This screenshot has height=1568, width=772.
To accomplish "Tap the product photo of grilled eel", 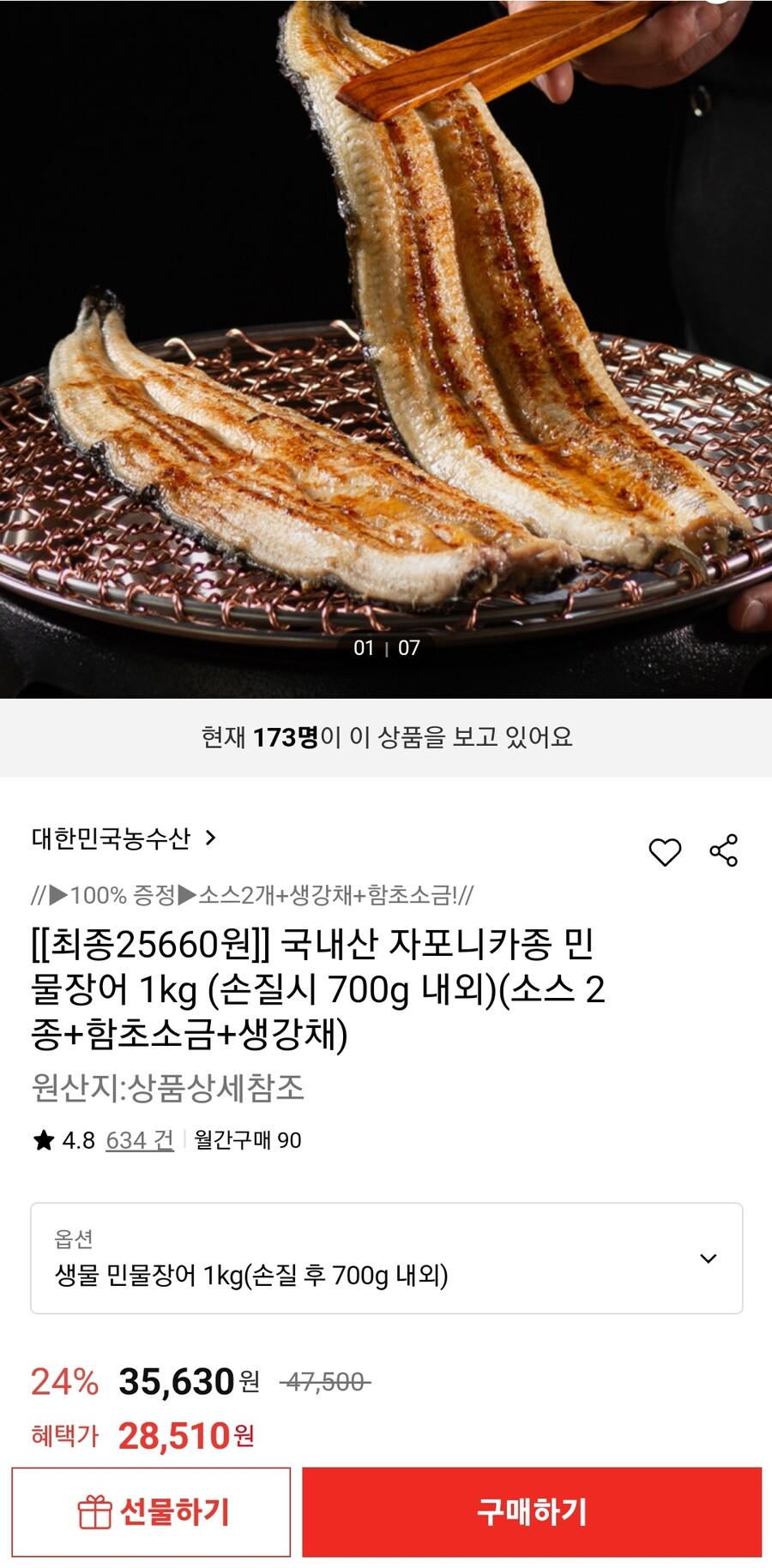I will click(x=386, y=343).
